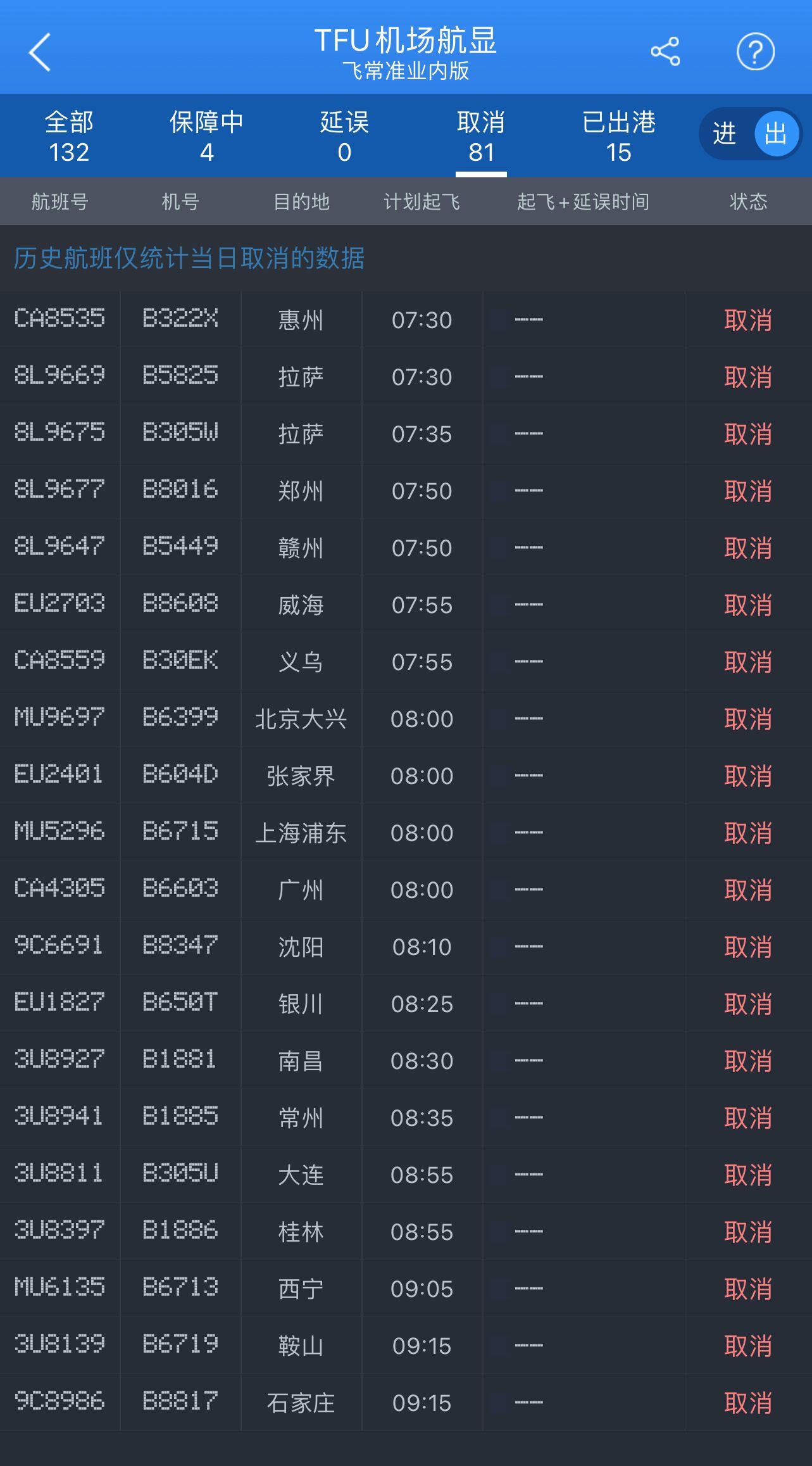Select the active 取消 81 tab
This screenshot has width=812, height=1466.
[481, 135]
